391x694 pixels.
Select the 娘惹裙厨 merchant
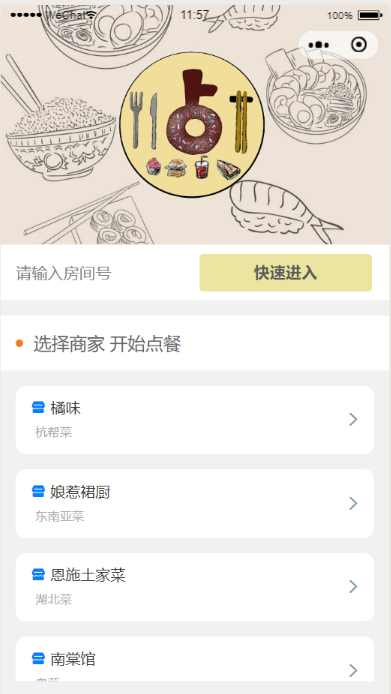pyautogui.click(x=195, y=503)
